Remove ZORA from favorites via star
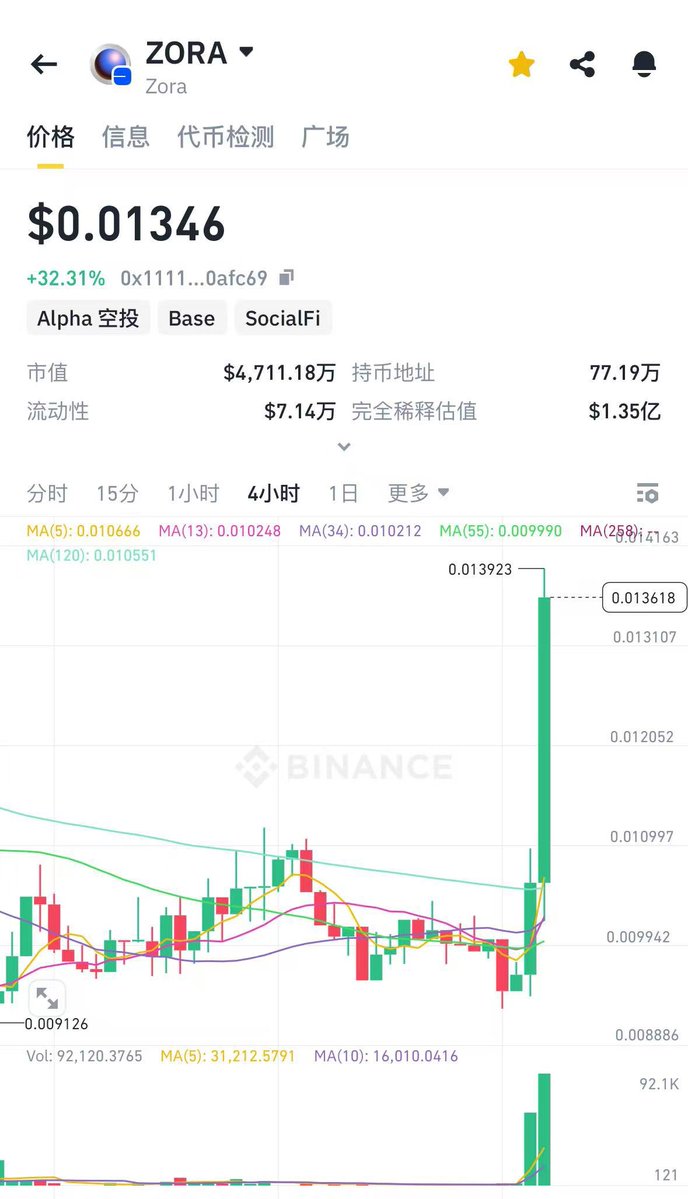The width and height of the screenshot is (688, 1199). [x=521, y=64]
